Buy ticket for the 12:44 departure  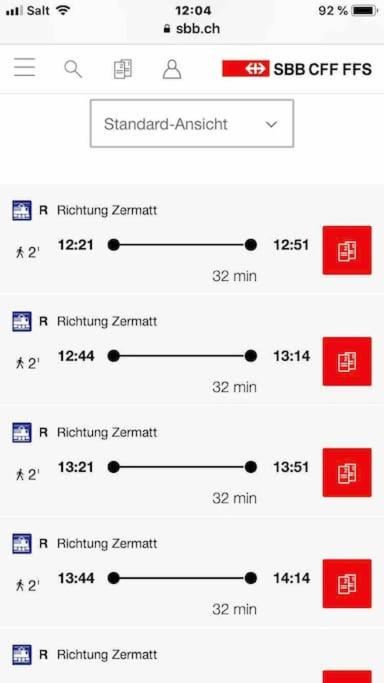click(x=347, y=361)
